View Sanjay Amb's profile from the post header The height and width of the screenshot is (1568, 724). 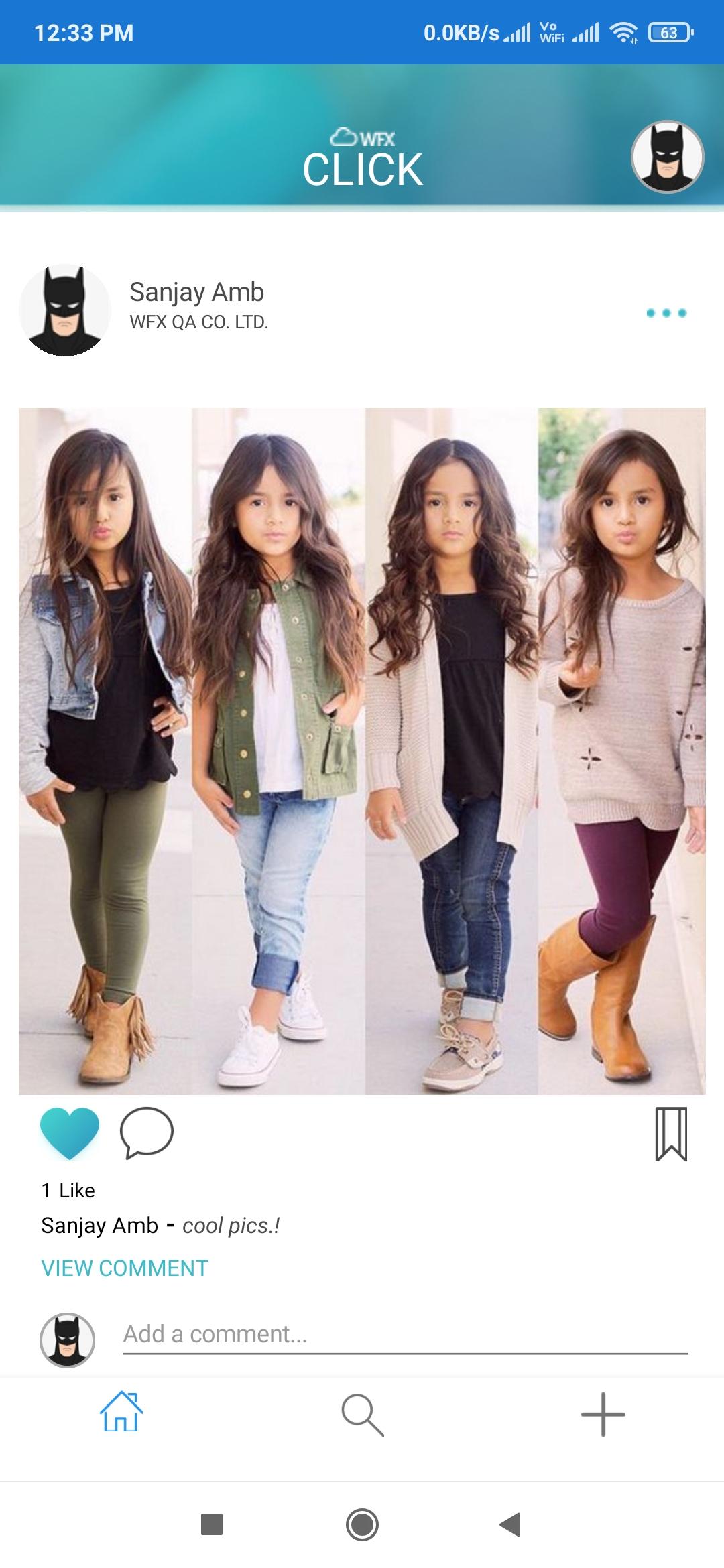[x=197, y=292]
